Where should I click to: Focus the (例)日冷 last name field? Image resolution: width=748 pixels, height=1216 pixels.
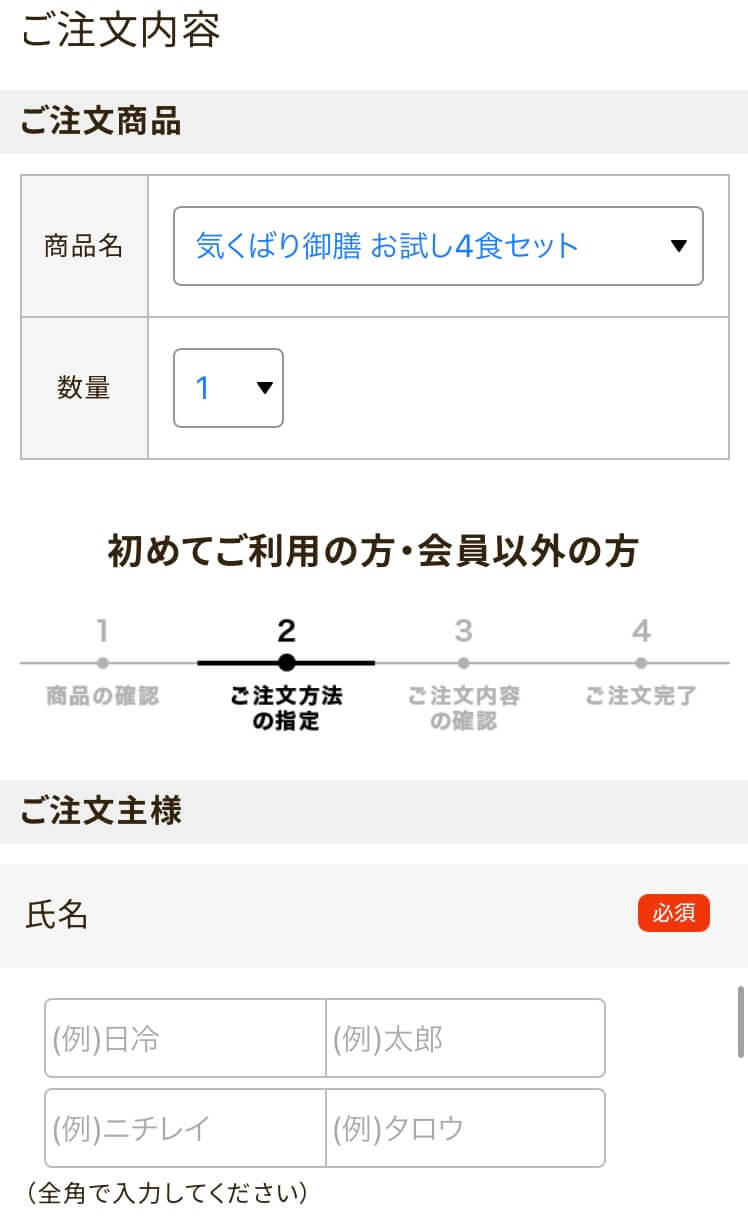click(186, 1038)
